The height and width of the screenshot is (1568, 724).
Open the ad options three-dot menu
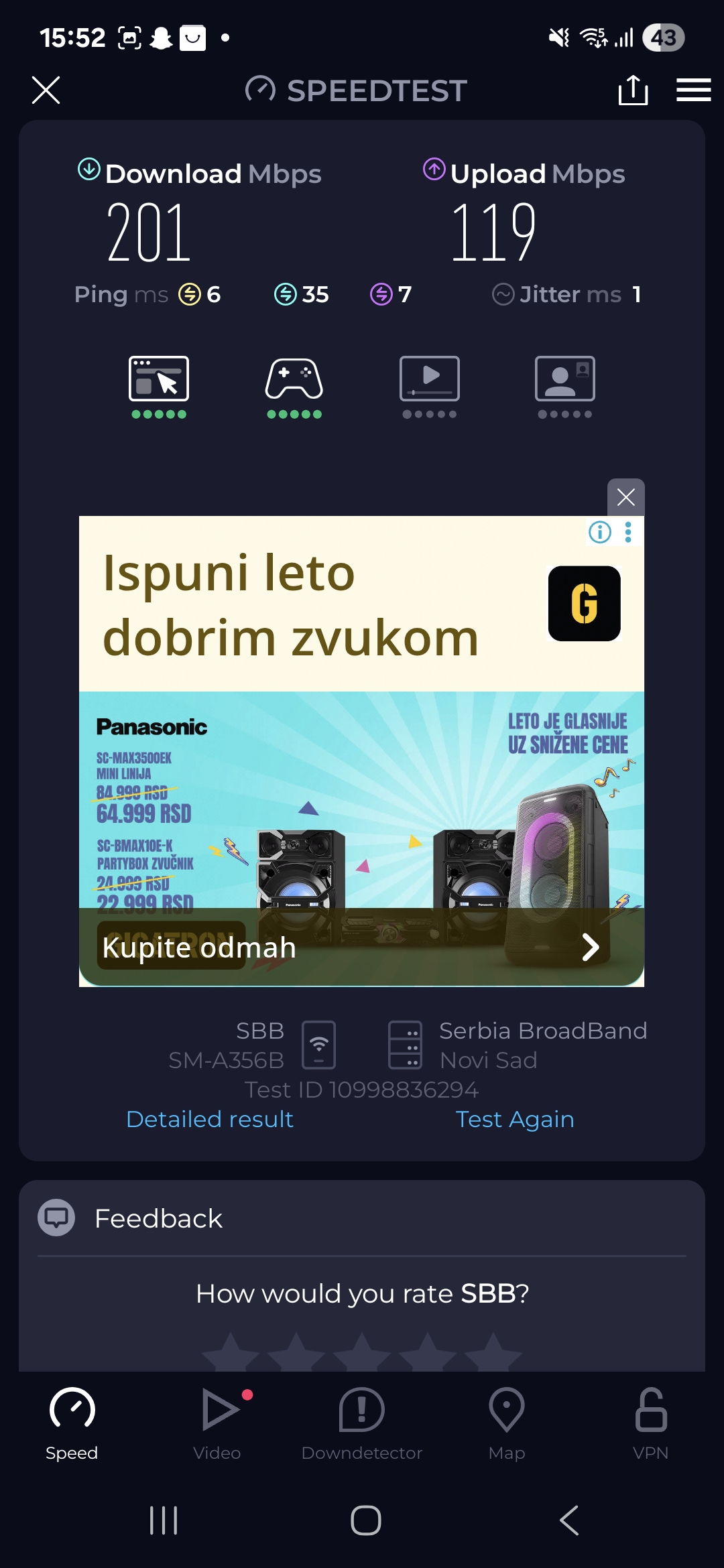click(x=628, y=532)
